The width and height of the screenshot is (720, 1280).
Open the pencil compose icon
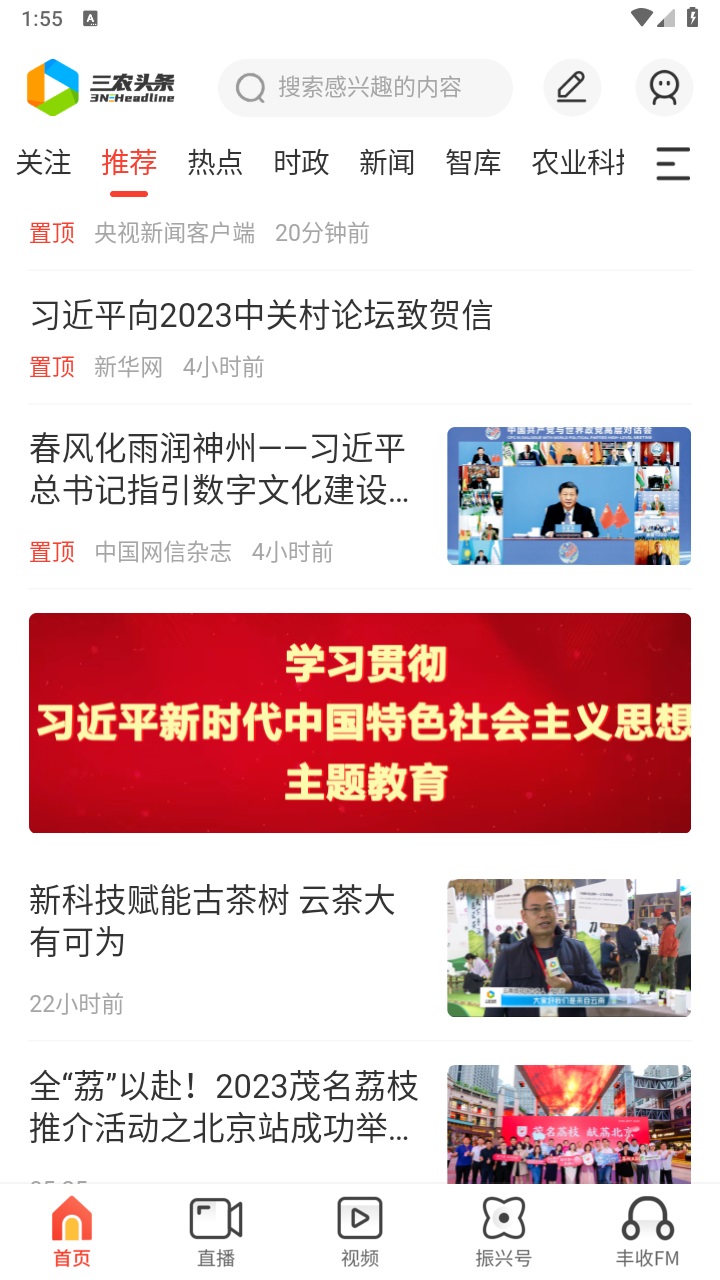[572, 88]
